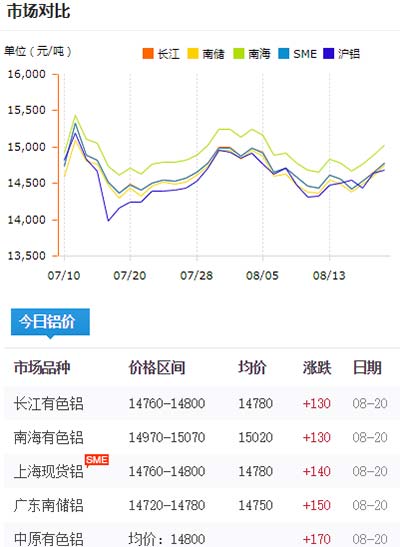400x547 pixels.
Task: Toggle the 长江 series in the chart legend
Action: [161, 53]
